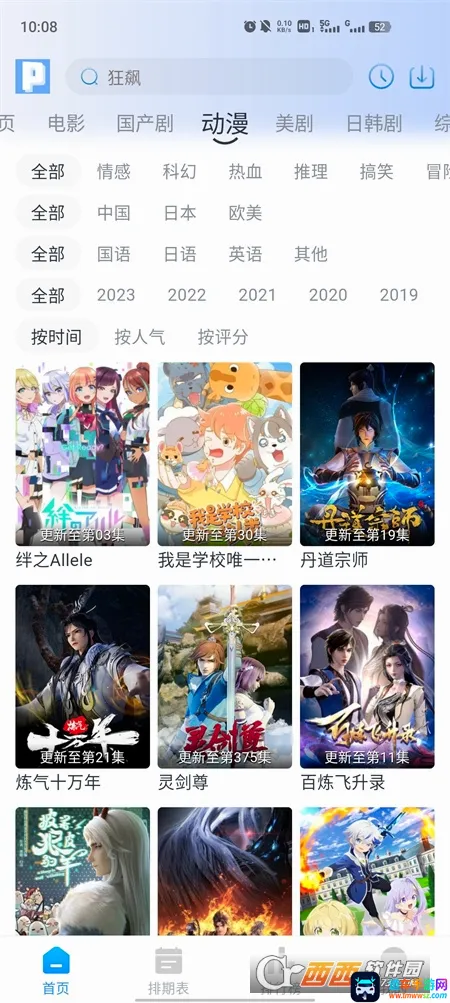Open watch history clock icon
The image size is (450, 1003).
pos(381,77)
